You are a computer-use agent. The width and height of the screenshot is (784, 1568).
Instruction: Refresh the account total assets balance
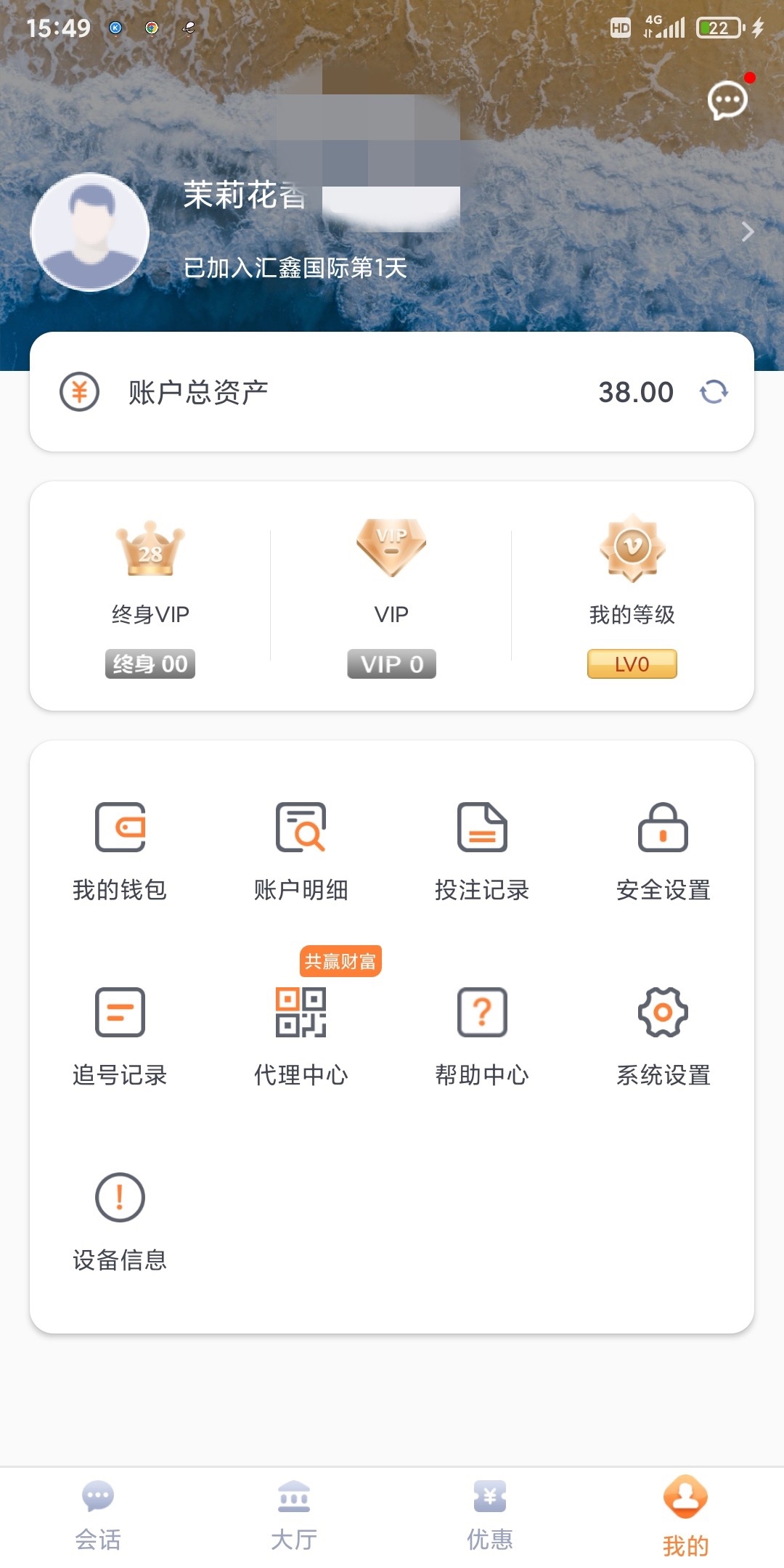(x=714, y=392)
